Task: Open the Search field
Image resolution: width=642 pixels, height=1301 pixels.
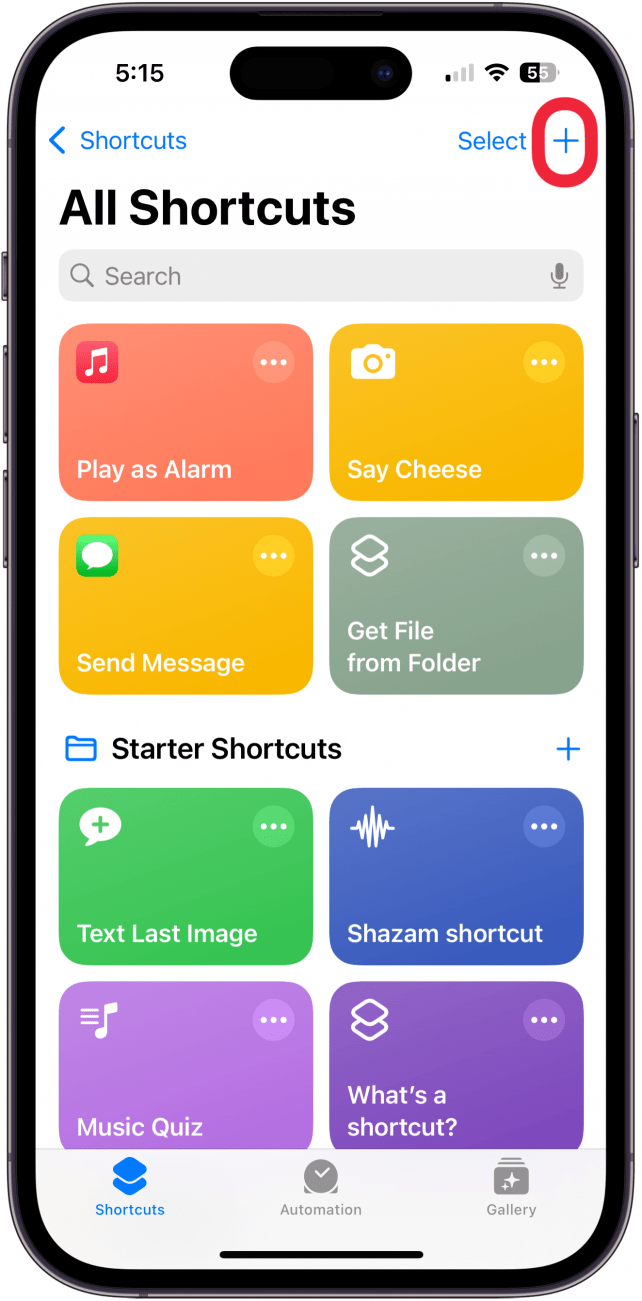Action: point(300,276)
